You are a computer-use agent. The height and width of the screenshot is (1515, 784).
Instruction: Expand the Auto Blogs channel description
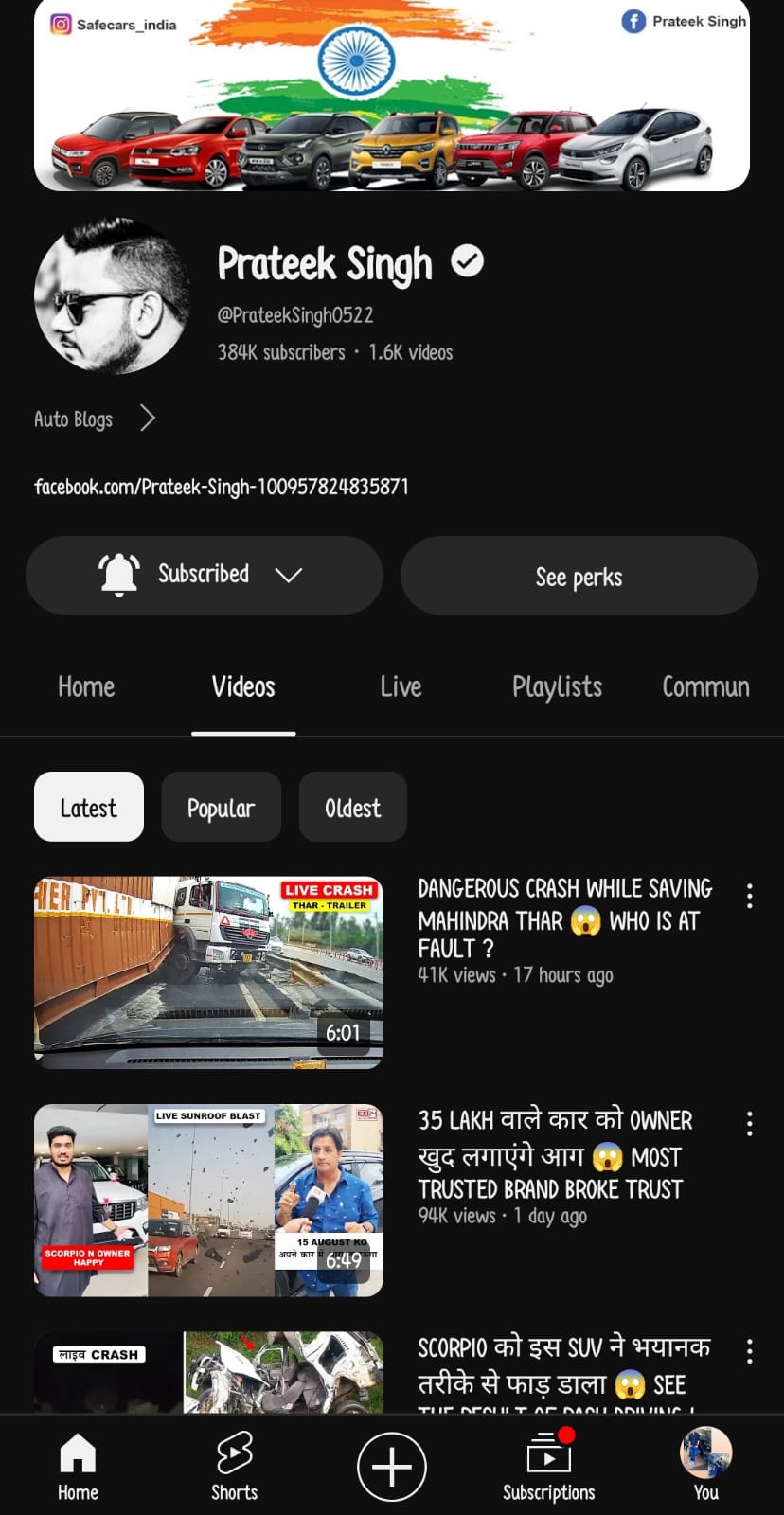95,419
